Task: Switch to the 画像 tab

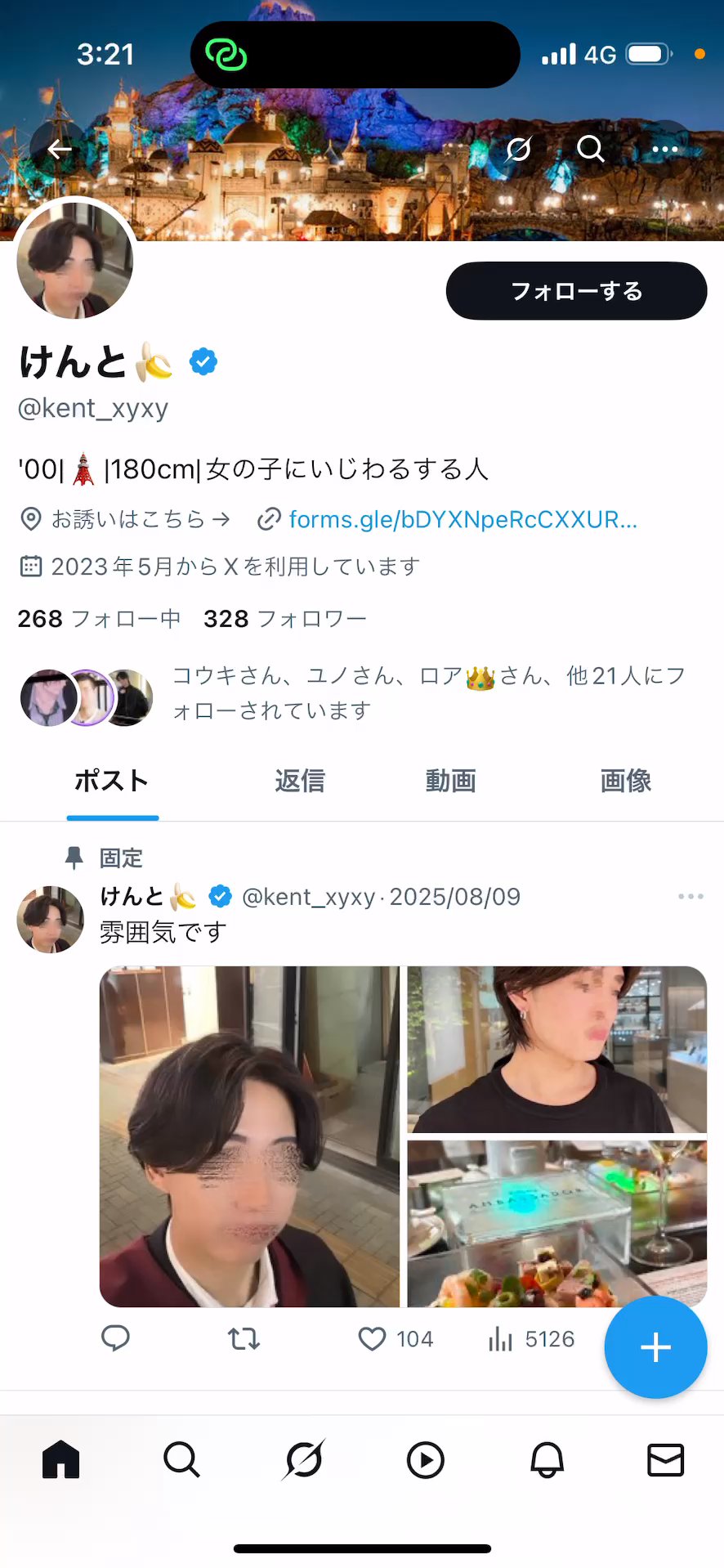Action: (625, 781)
